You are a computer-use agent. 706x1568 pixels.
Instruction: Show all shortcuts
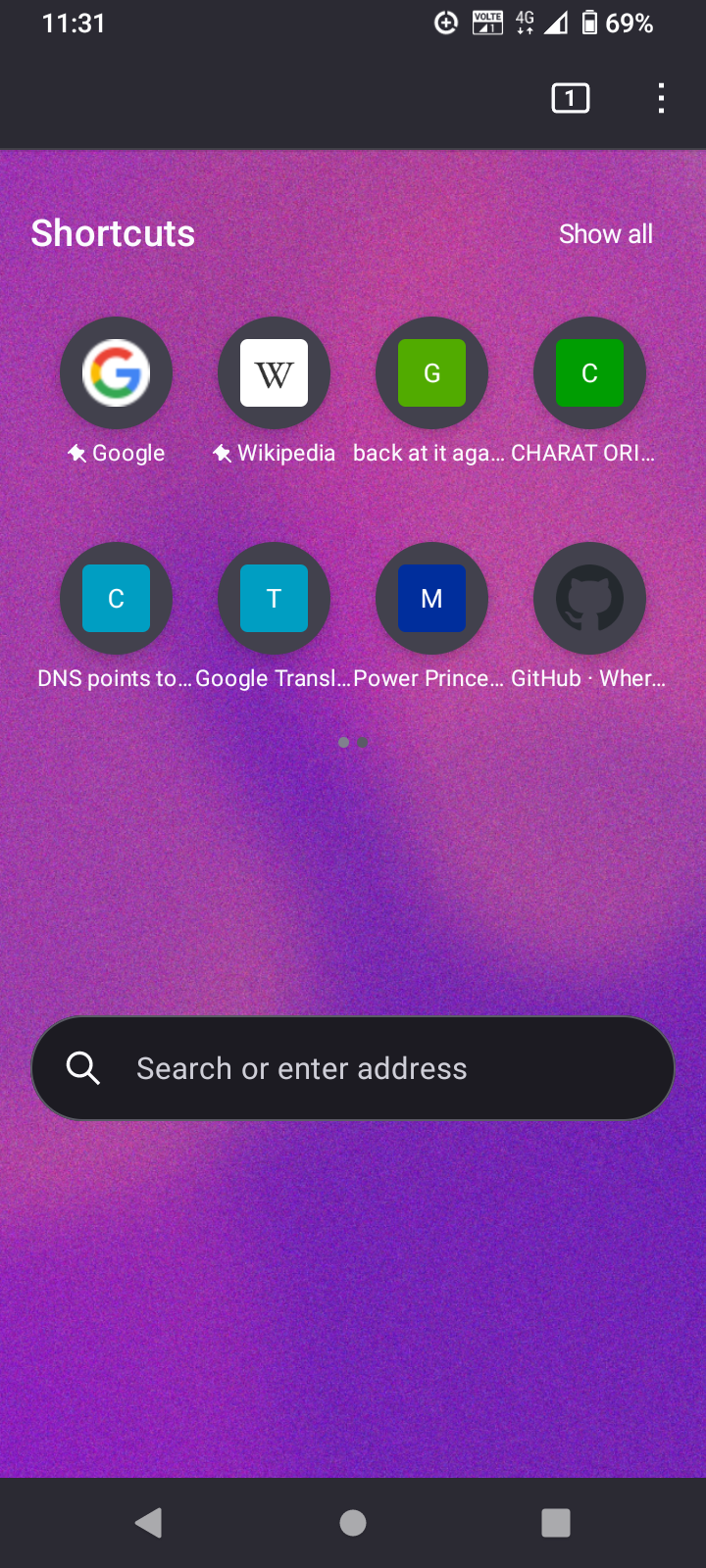(x=605, y=234)
